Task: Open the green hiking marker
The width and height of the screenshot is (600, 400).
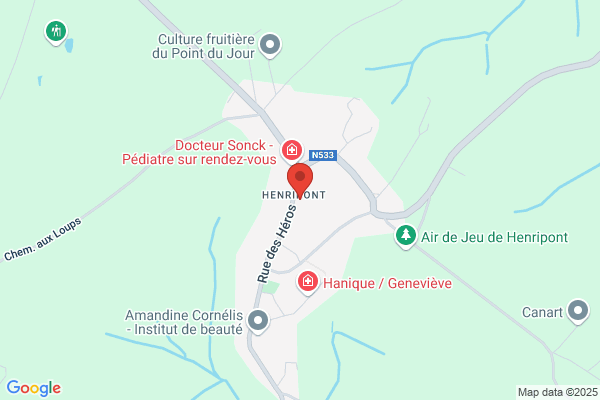Action: [58, 32]
